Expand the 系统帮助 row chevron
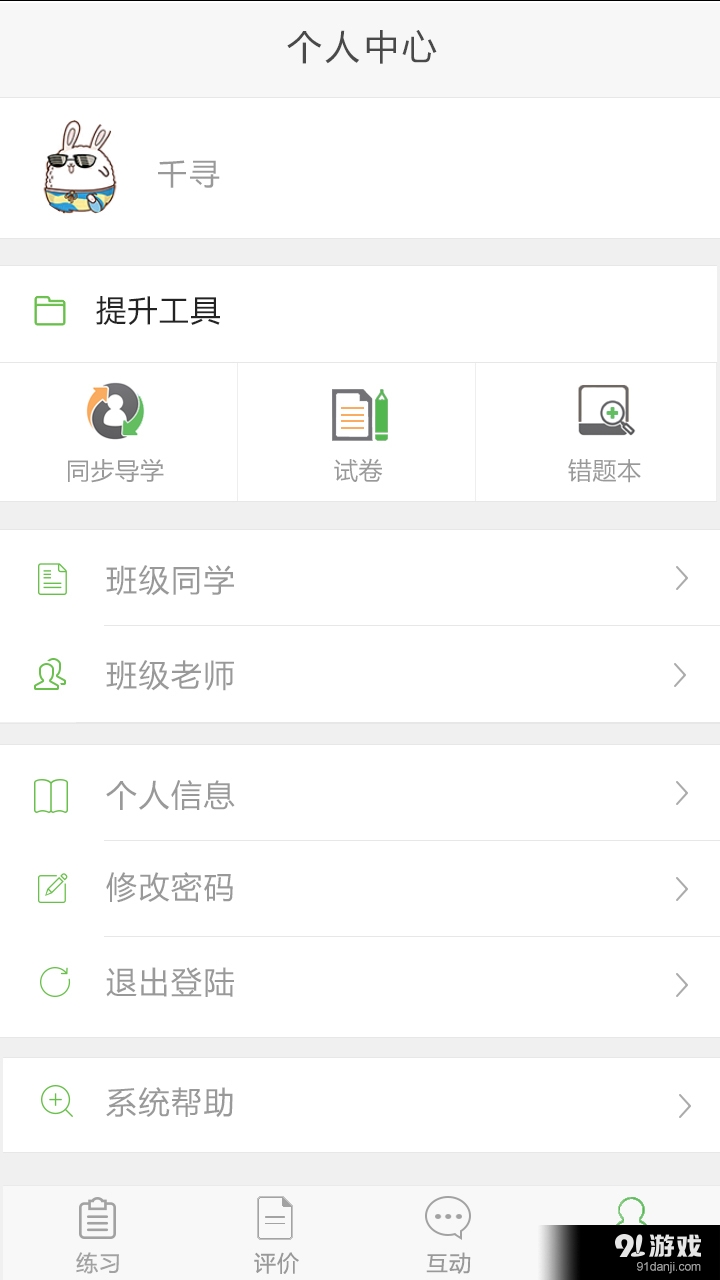The image size is (720, 1280). 683,1104
